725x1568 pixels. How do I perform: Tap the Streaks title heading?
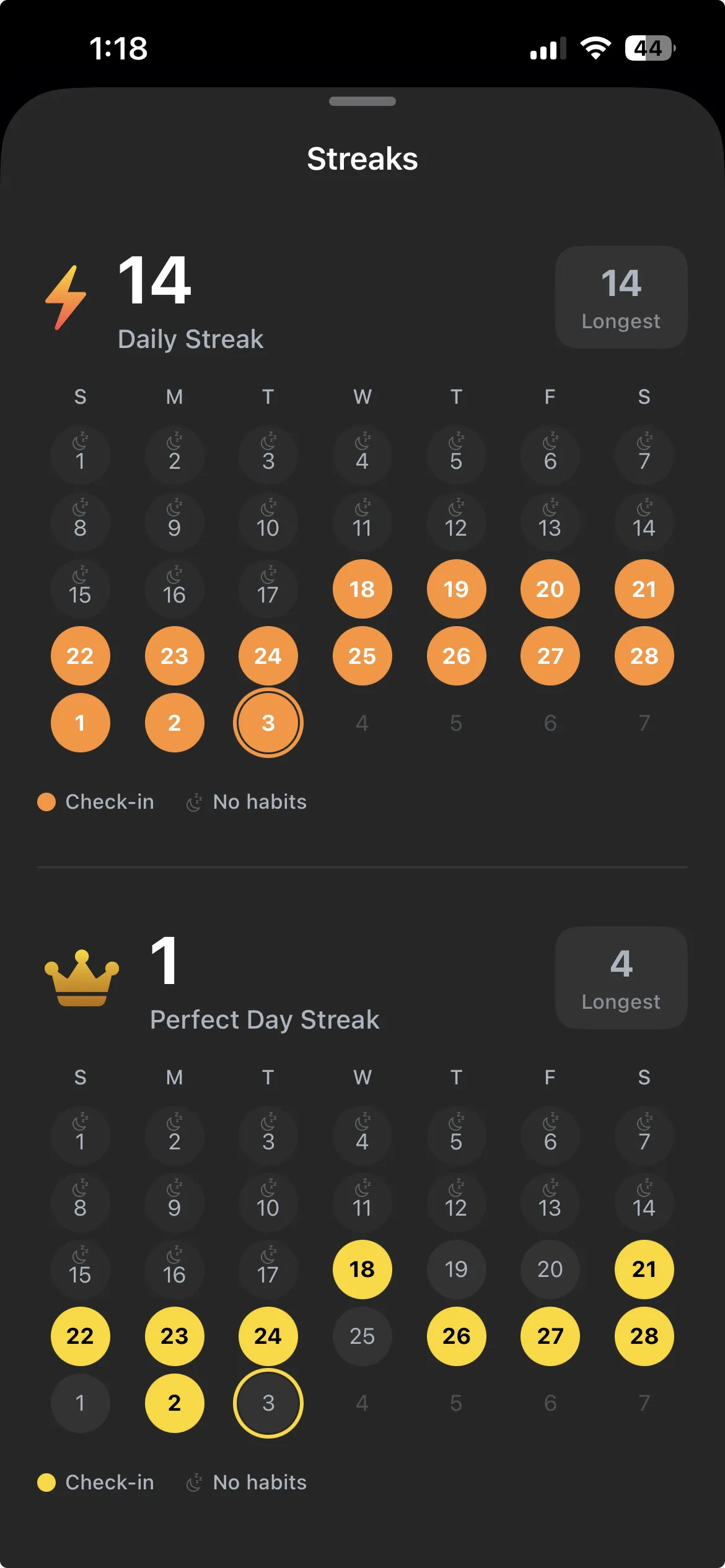pos(362,159)
